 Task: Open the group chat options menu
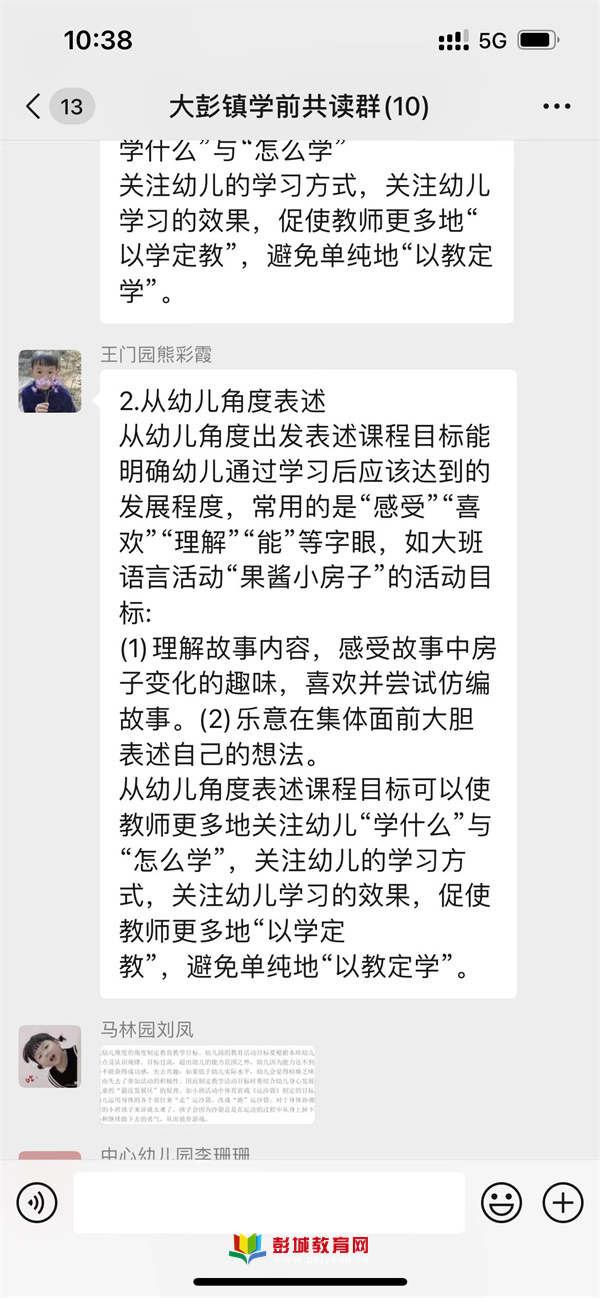[556, 107]
